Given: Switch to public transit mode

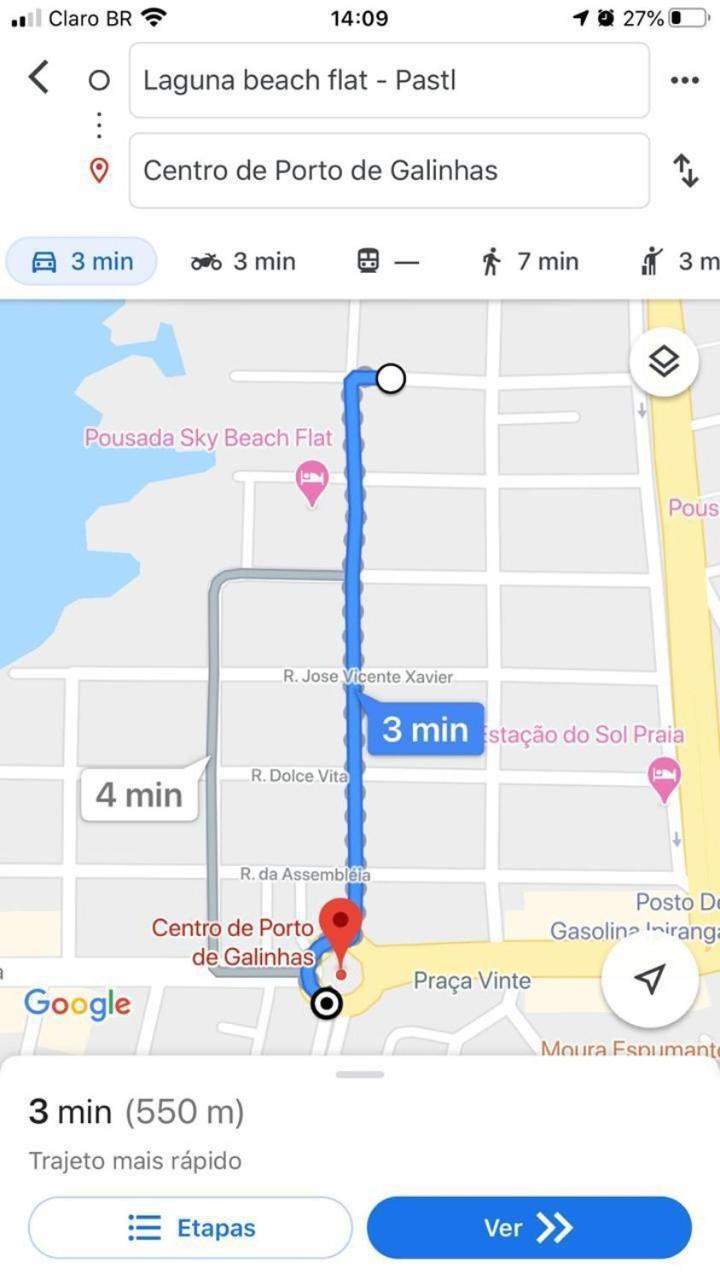Looking at the screenshot, I should pyautogui.click(x=387, y=262).
